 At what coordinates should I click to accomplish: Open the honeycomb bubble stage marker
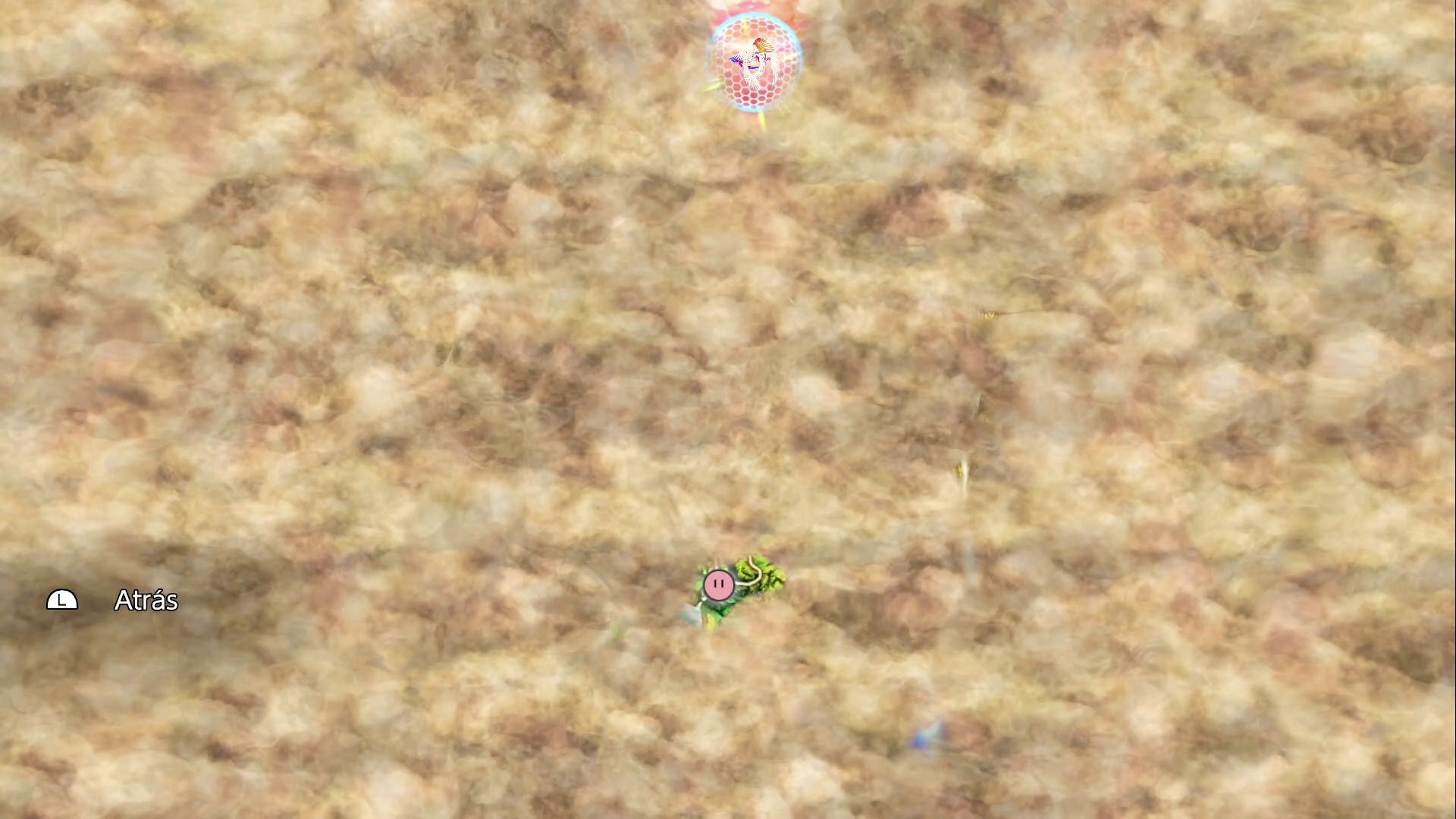click(754, 63)
